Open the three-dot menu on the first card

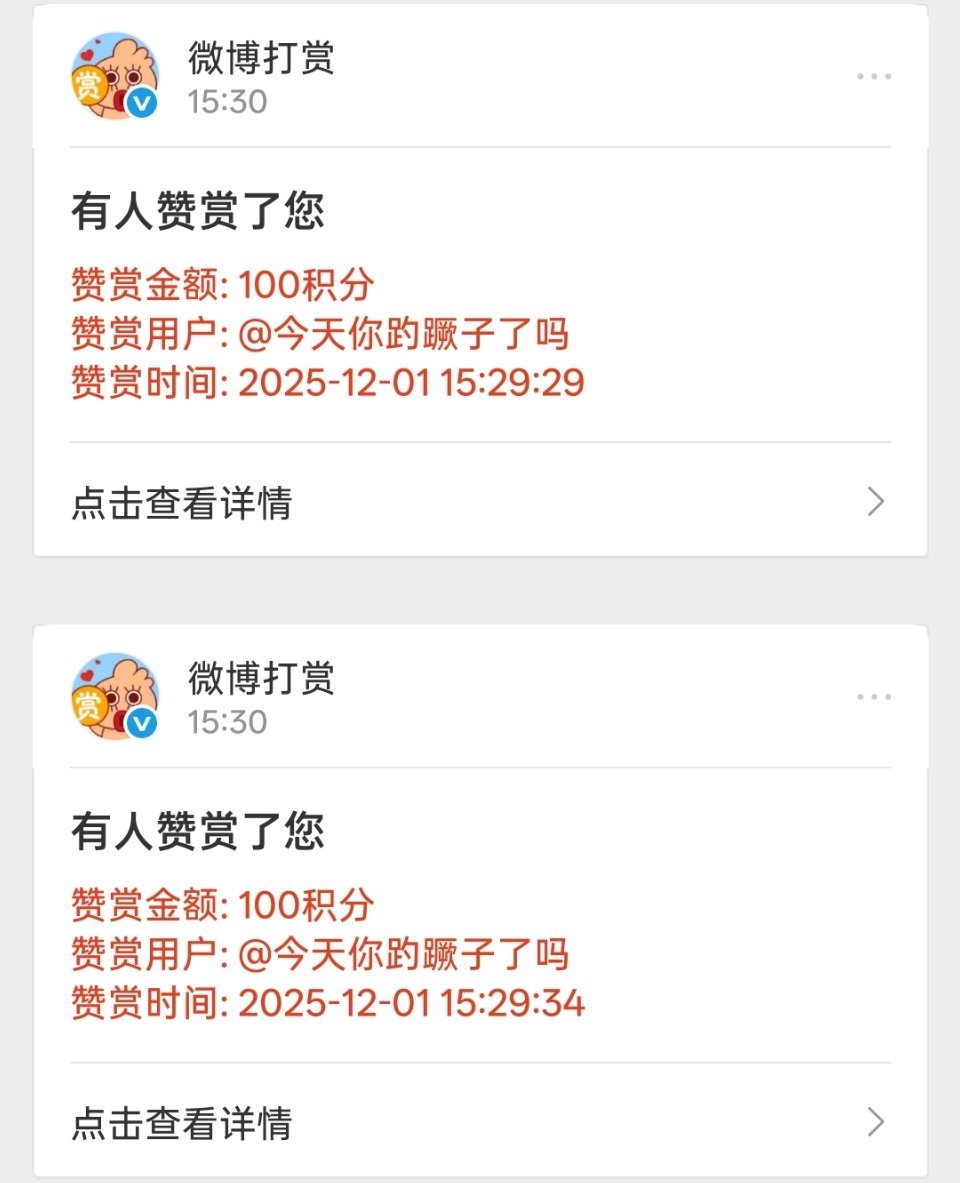point(875,75)
